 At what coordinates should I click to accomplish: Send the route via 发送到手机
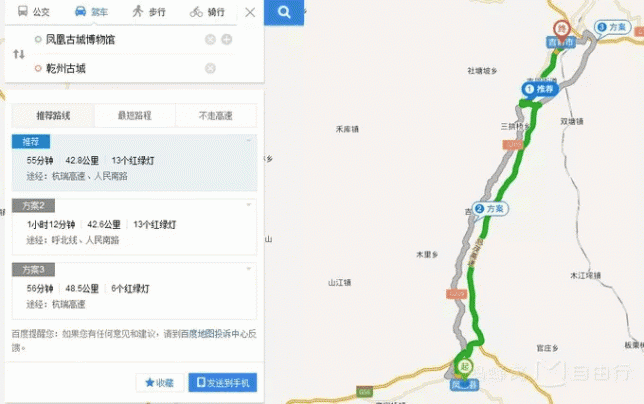coord(224,382)
